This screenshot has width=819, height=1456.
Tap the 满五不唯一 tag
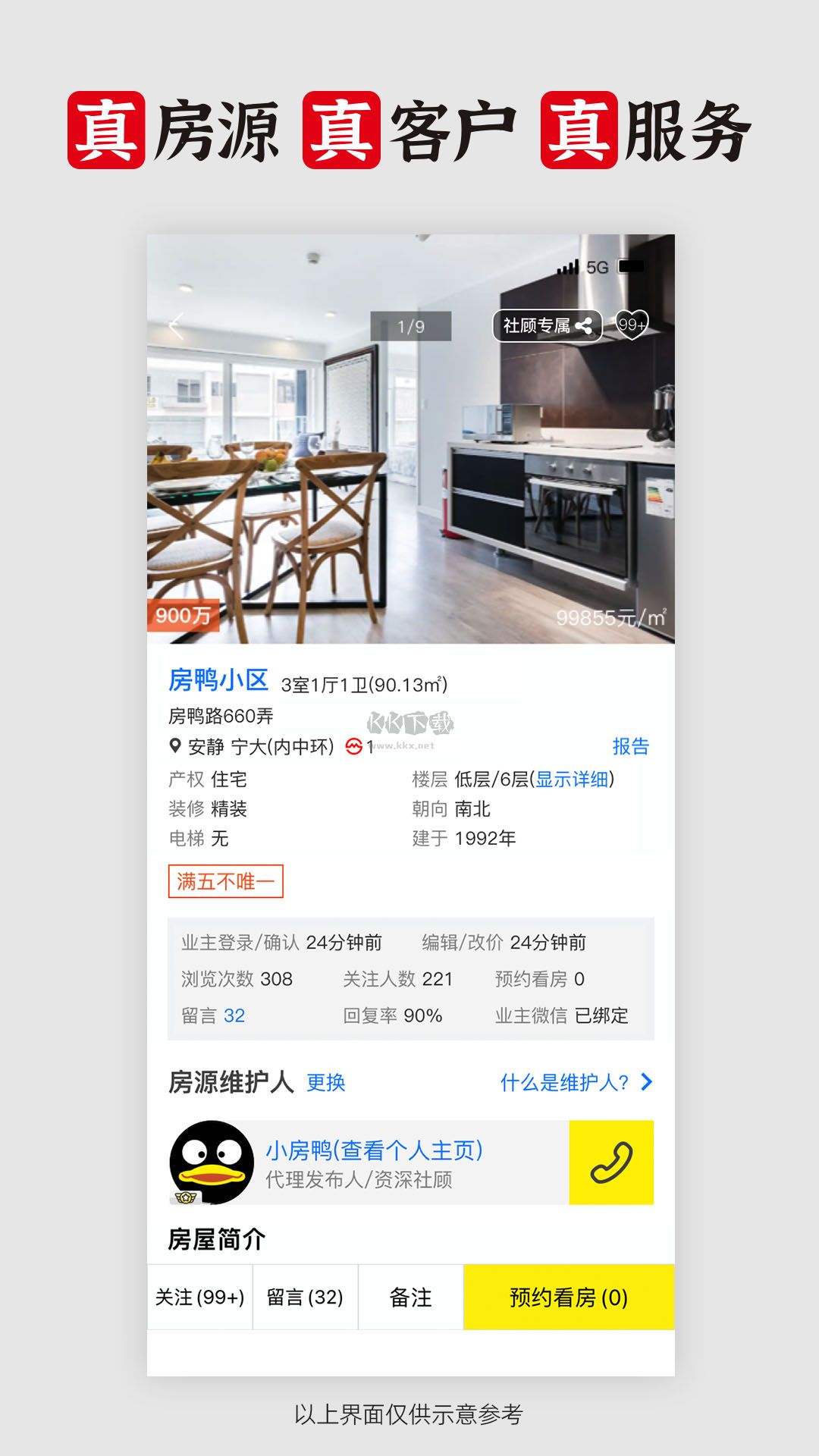[225, 880]
